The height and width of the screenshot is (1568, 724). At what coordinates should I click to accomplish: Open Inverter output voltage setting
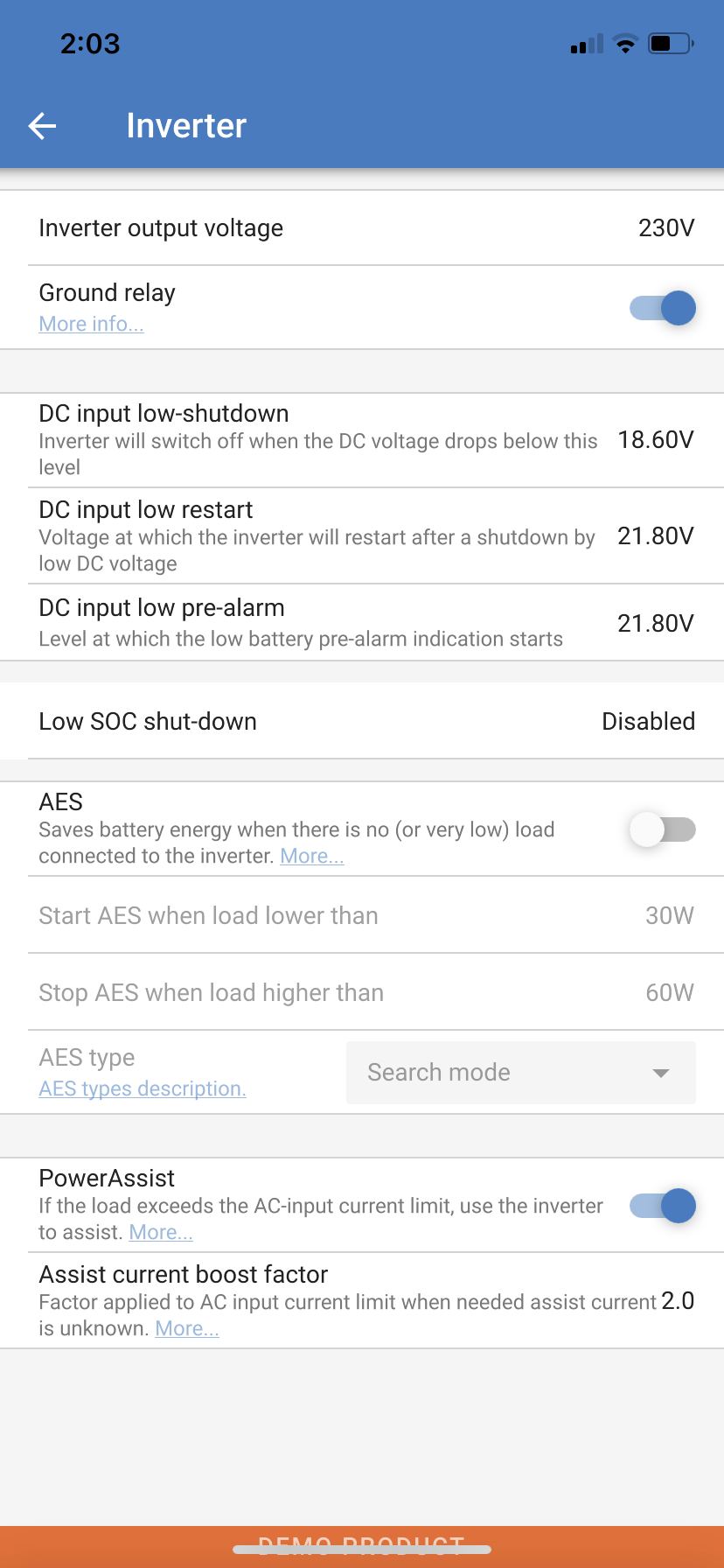[x=362, y=228]
